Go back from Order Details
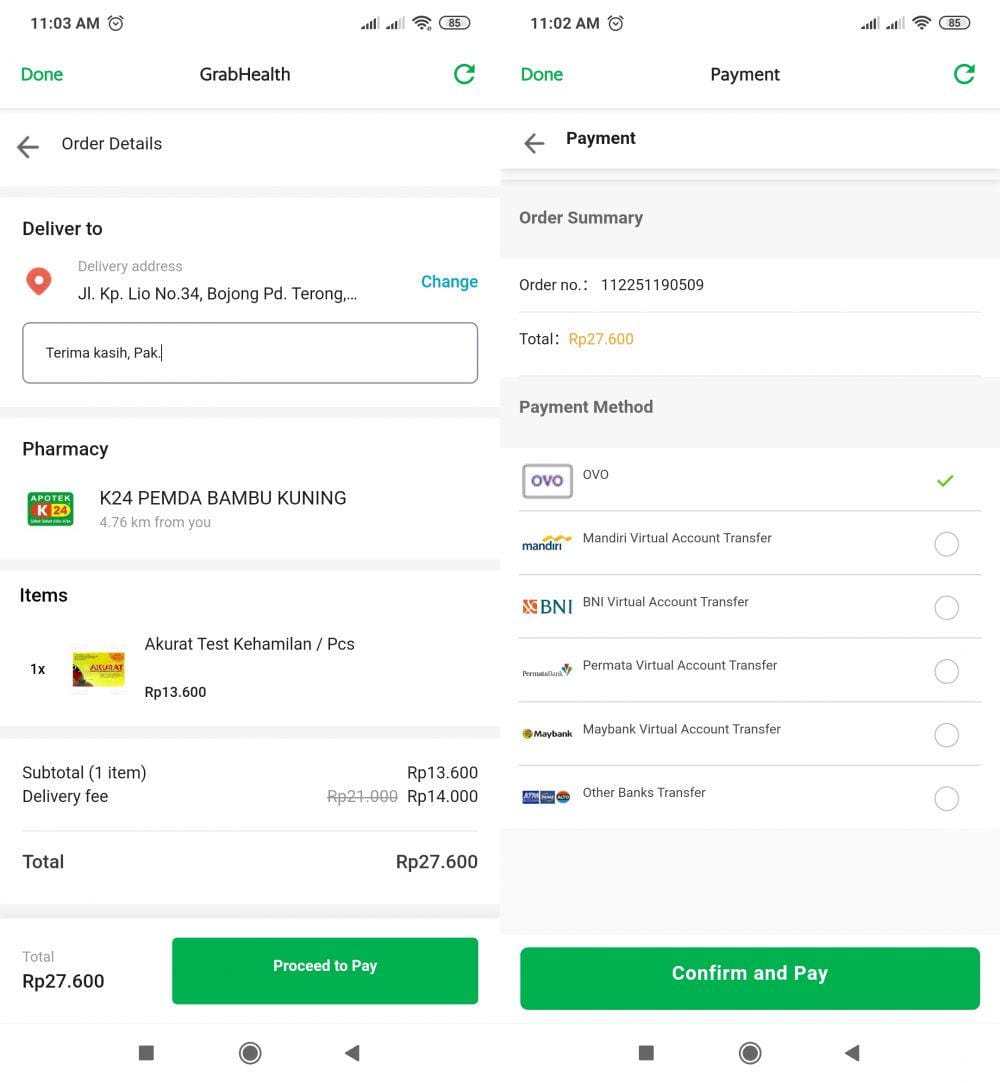 (28, 147)
